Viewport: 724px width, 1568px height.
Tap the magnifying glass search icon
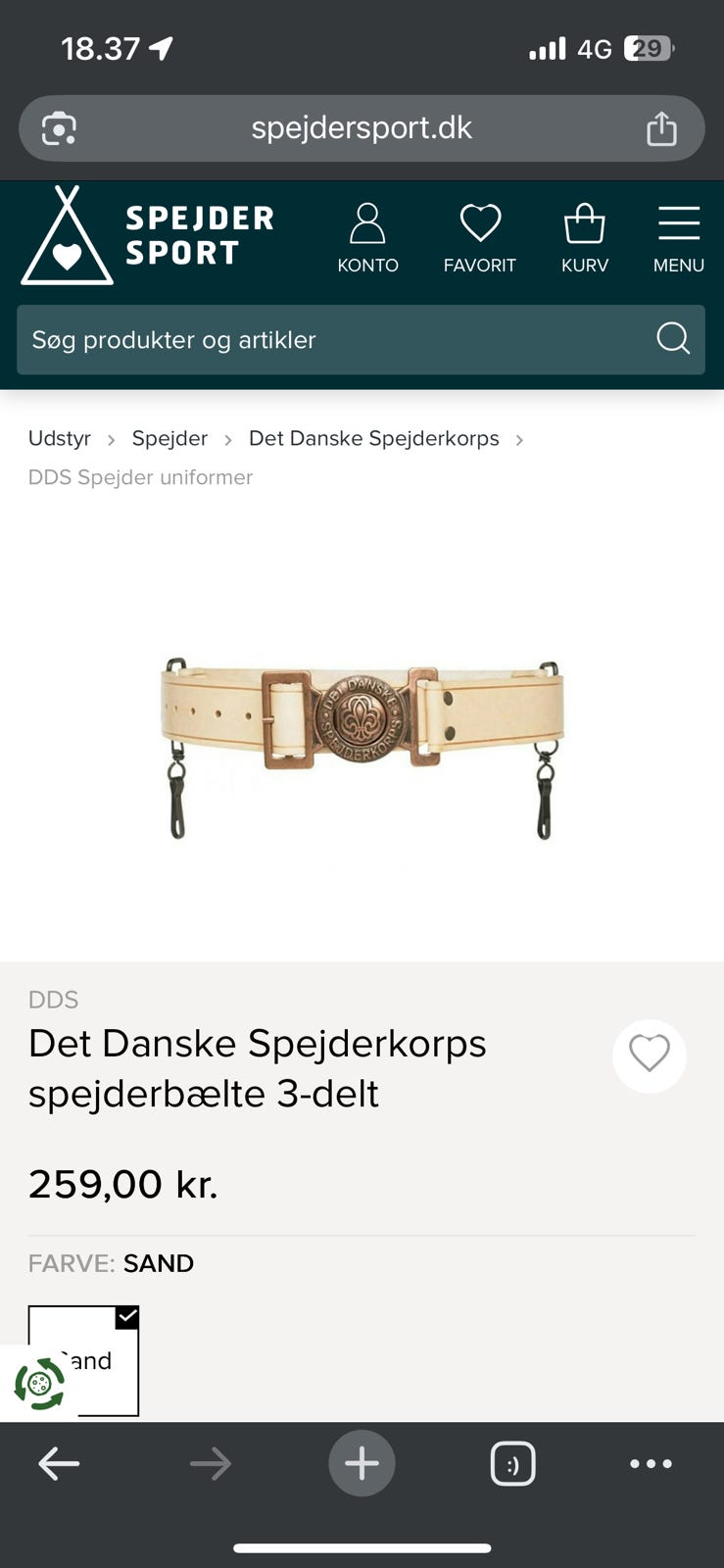[672, 339]
